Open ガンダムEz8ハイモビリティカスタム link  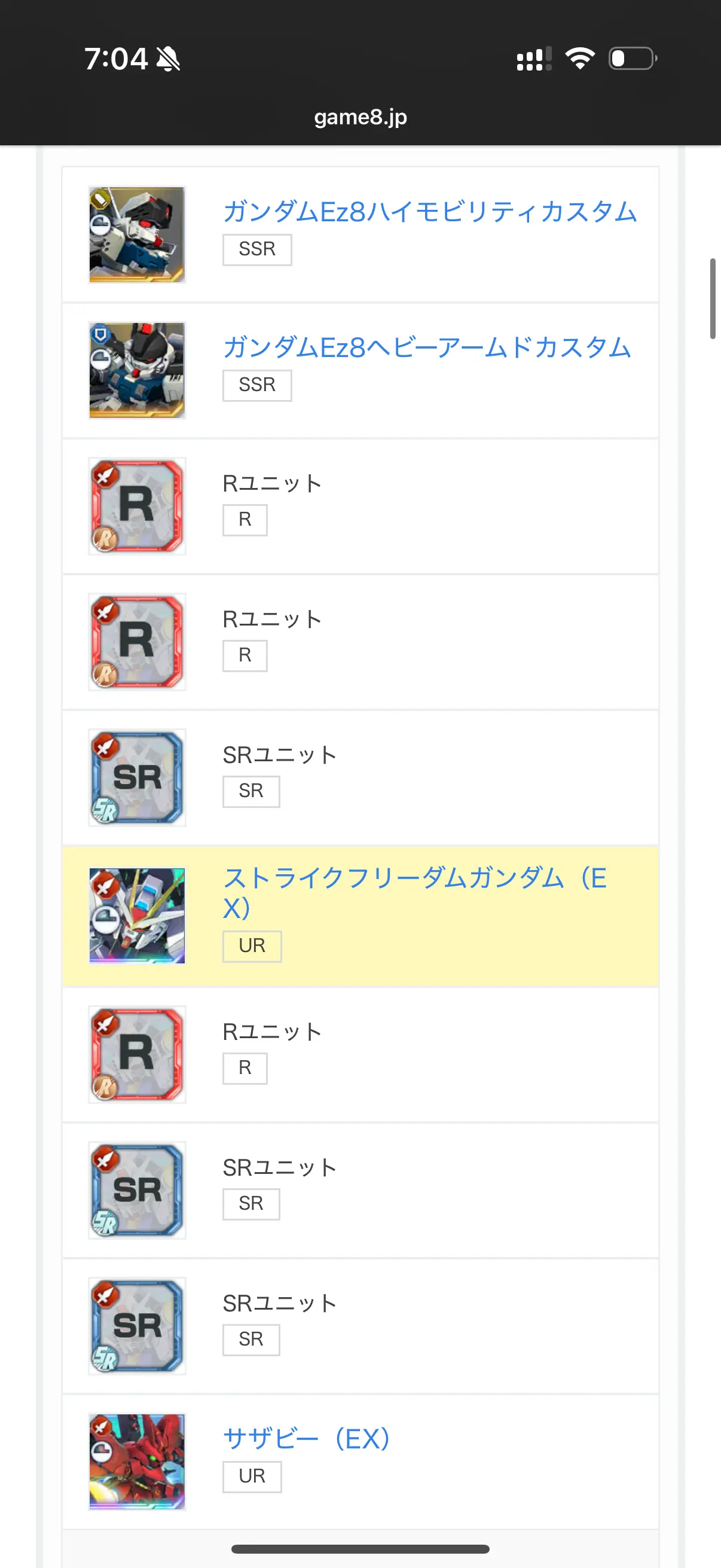pos(430,212)
